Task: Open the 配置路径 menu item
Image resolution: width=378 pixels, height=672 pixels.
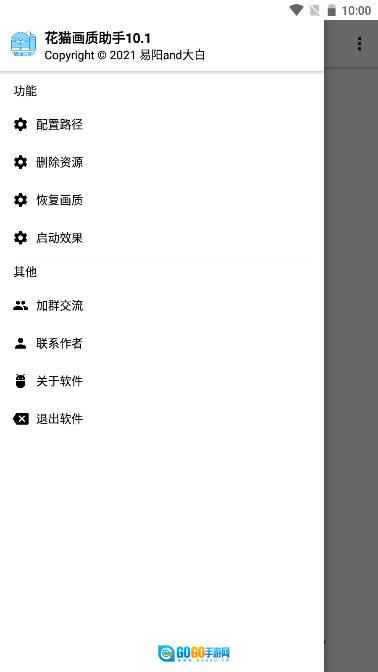Action: point(162,125)
